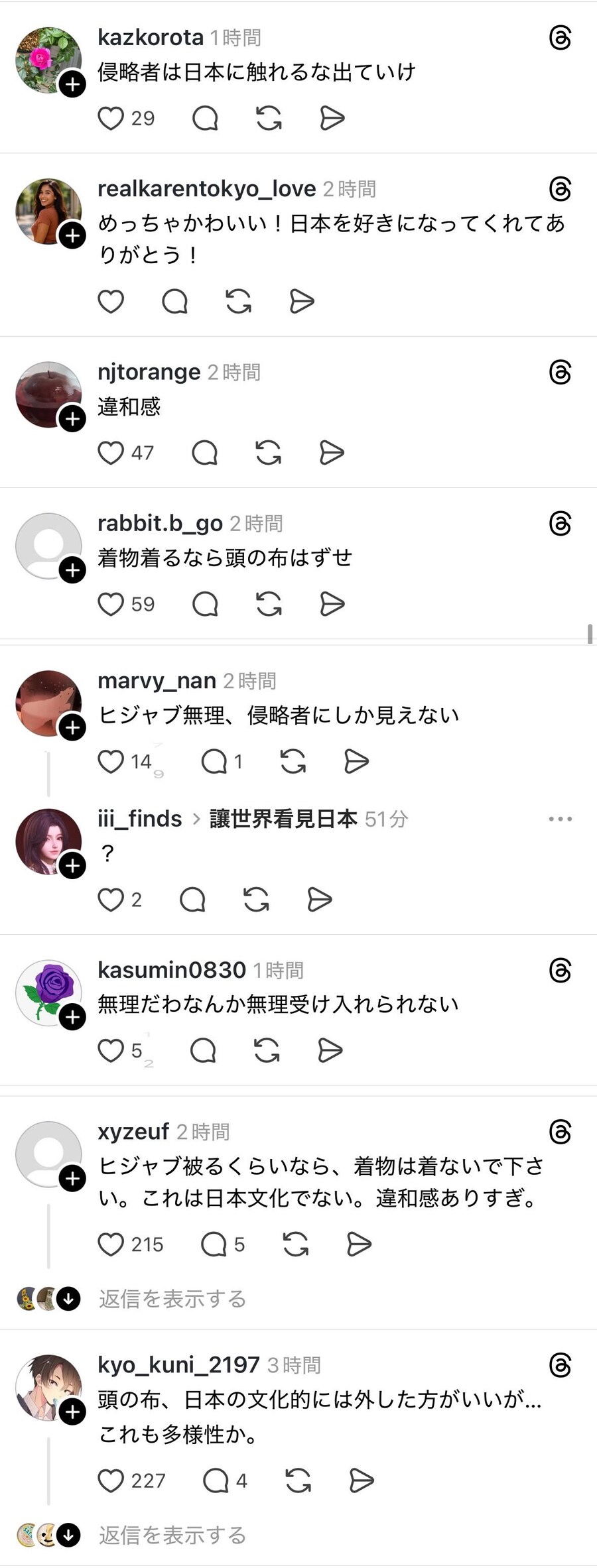The height and width of the screenshot is (1568, 597).
Task: Open the repost icon on njtorange's comment
Action: pyautogui.click(x=267, y=453)
